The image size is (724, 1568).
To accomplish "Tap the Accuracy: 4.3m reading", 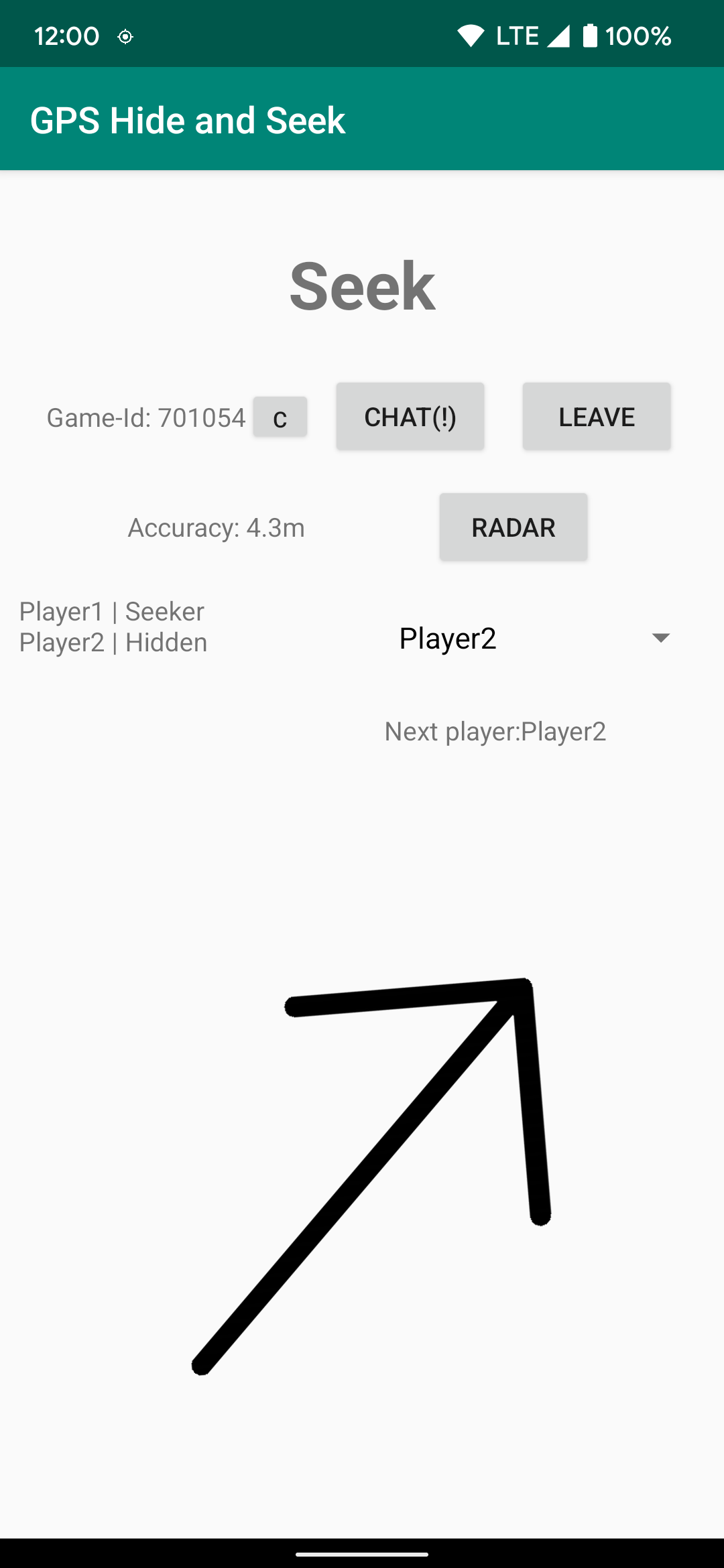I will 216,527.
